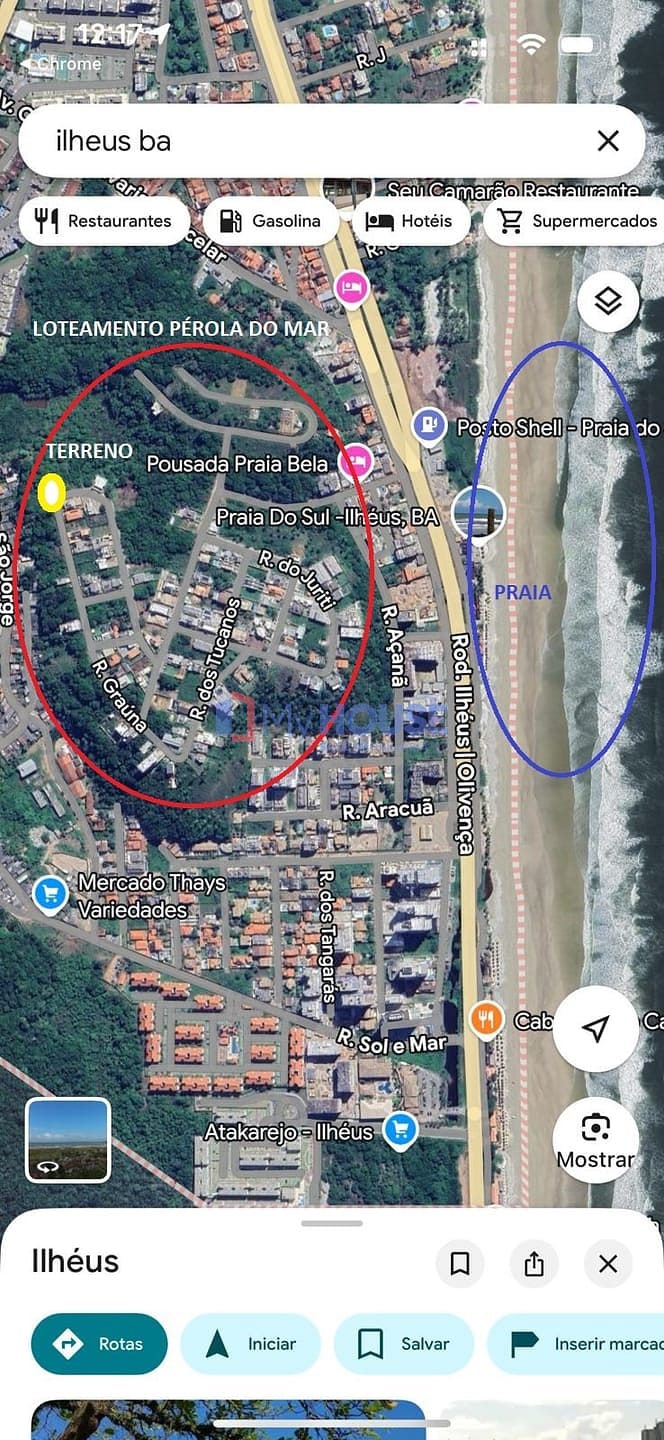Start navigation with Iniciar

(x=251, y=1344)
